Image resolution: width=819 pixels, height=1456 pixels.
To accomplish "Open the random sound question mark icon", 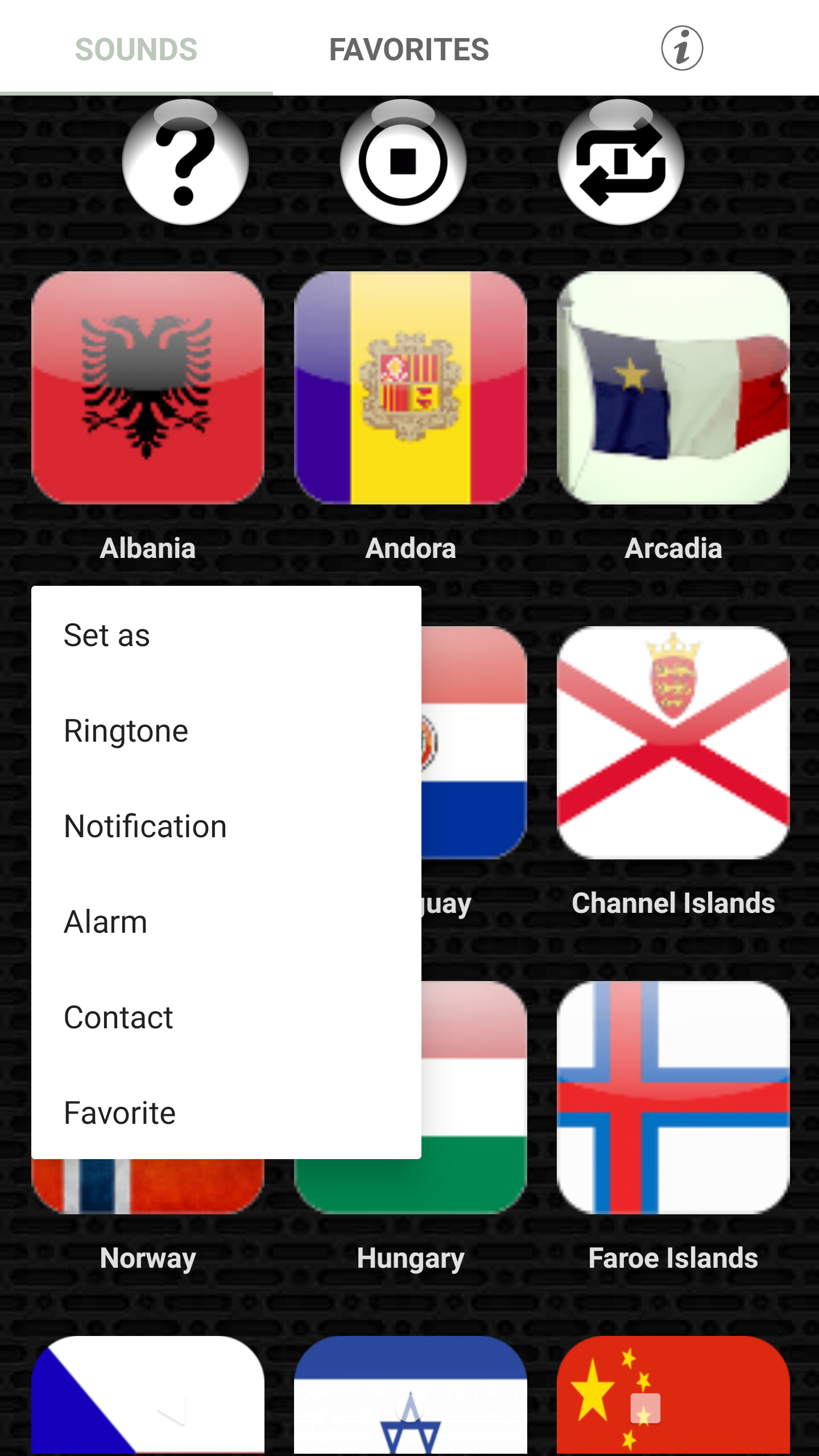I will (186, 162).
